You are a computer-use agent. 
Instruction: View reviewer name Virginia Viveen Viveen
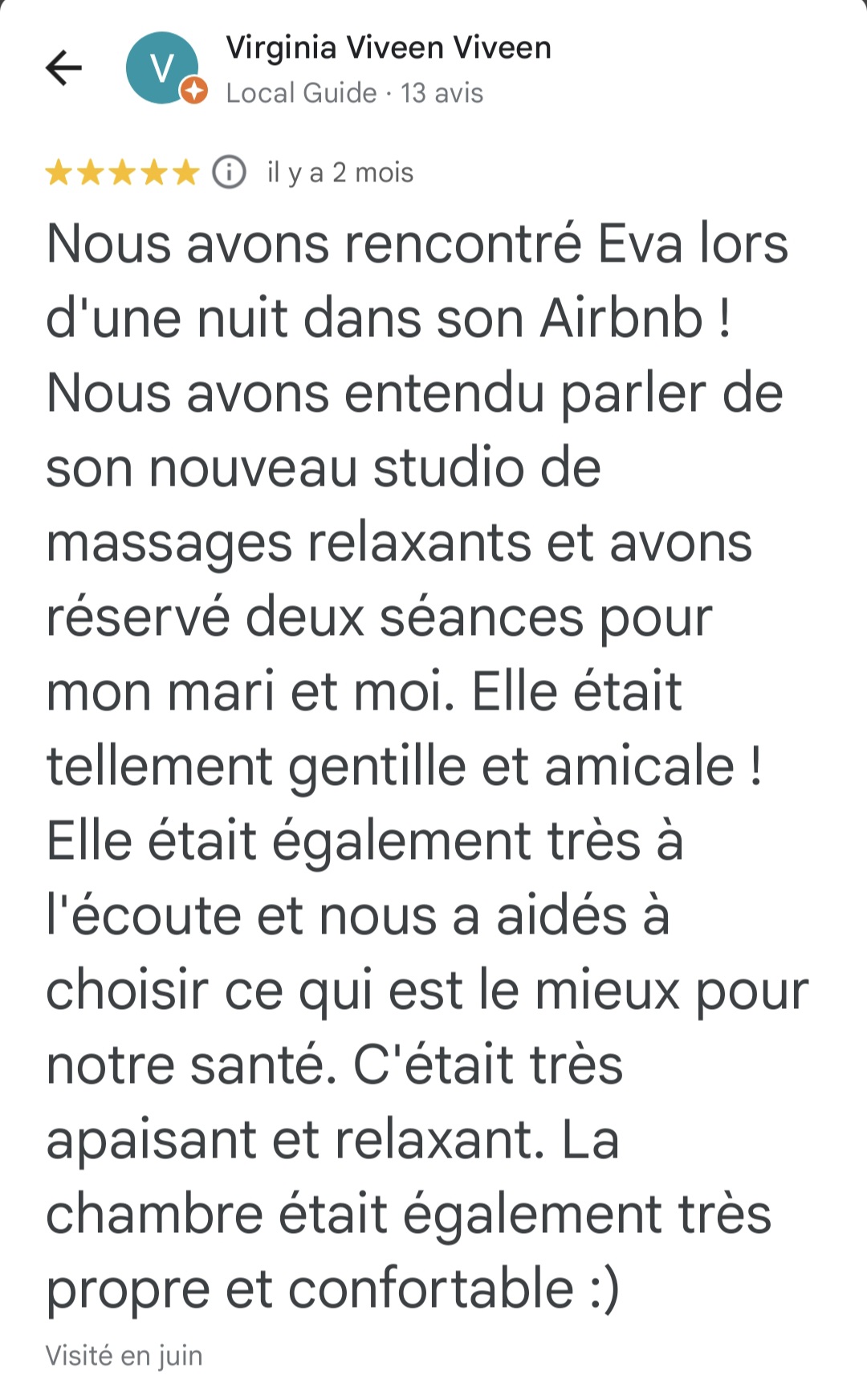tap(389, 48)
